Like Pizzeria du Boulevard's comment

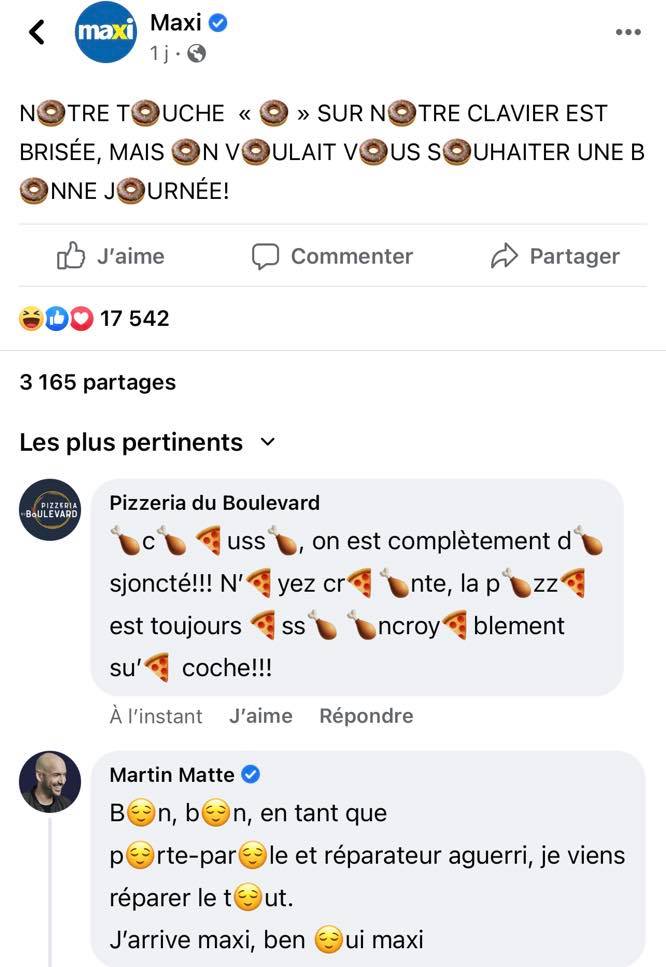tap(260, 716)
